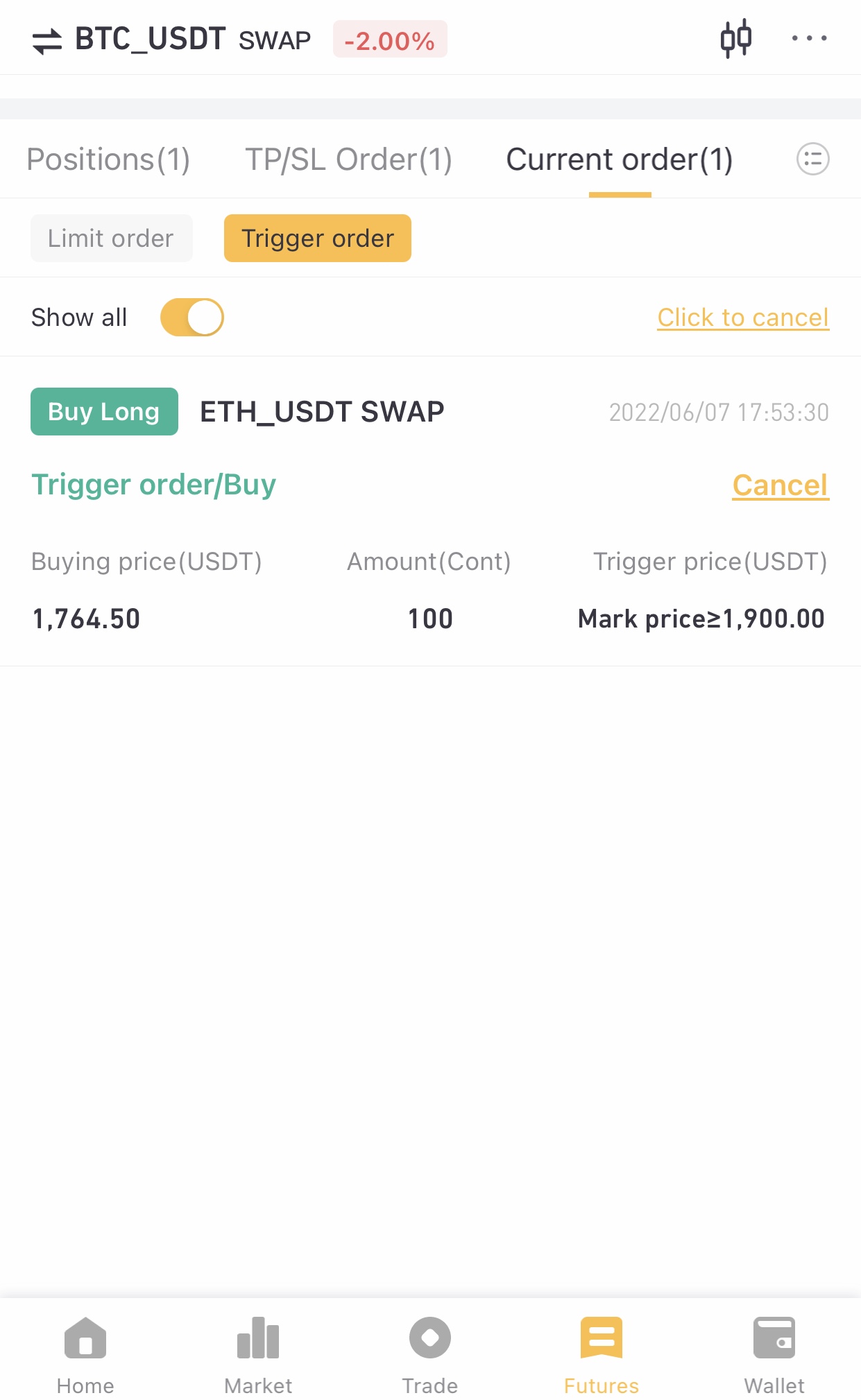This screenshot has width=861, height=1400.
Task: Go to Home via bottom navigation icon
Action: (x=85, y=1338)
